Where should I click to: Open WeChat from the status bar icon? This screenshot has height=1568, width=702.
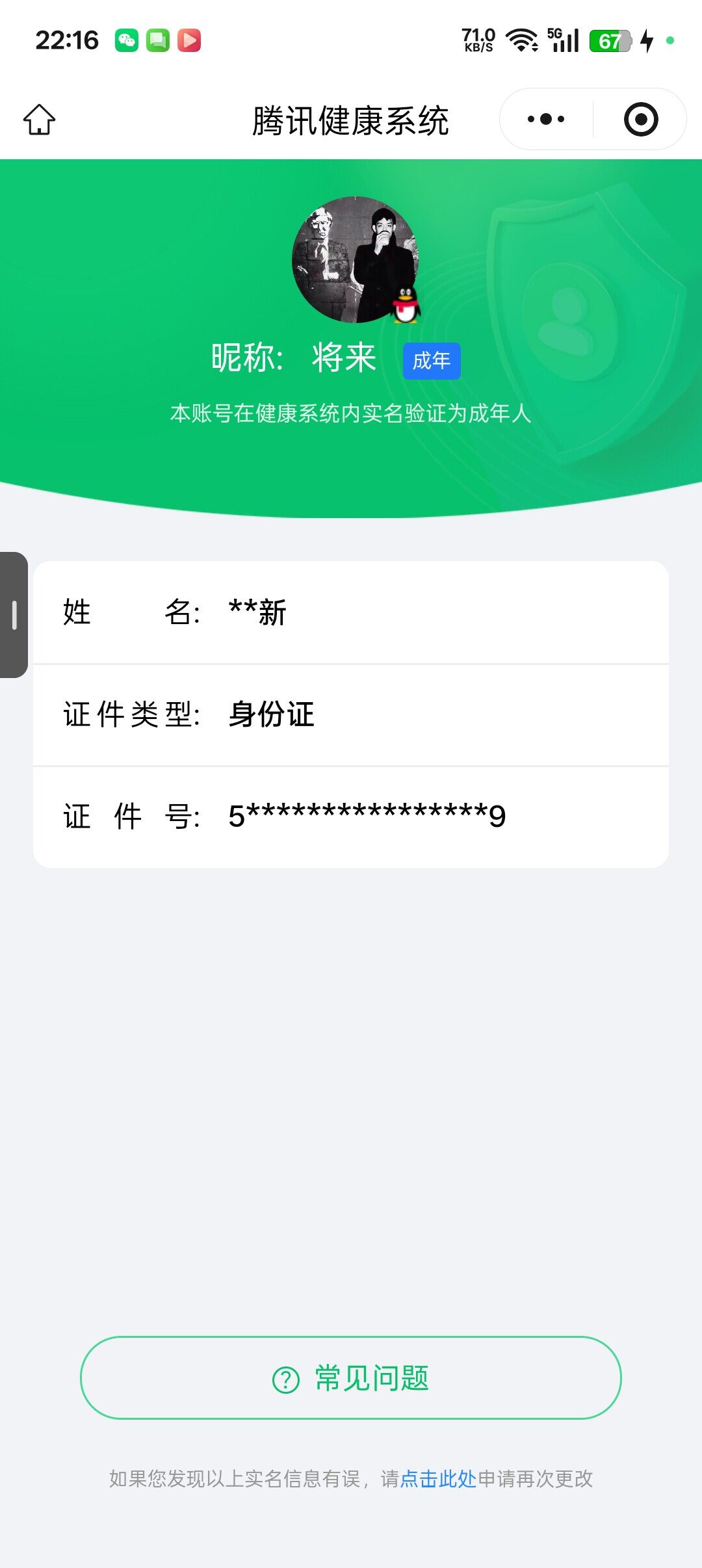[127, 40]
